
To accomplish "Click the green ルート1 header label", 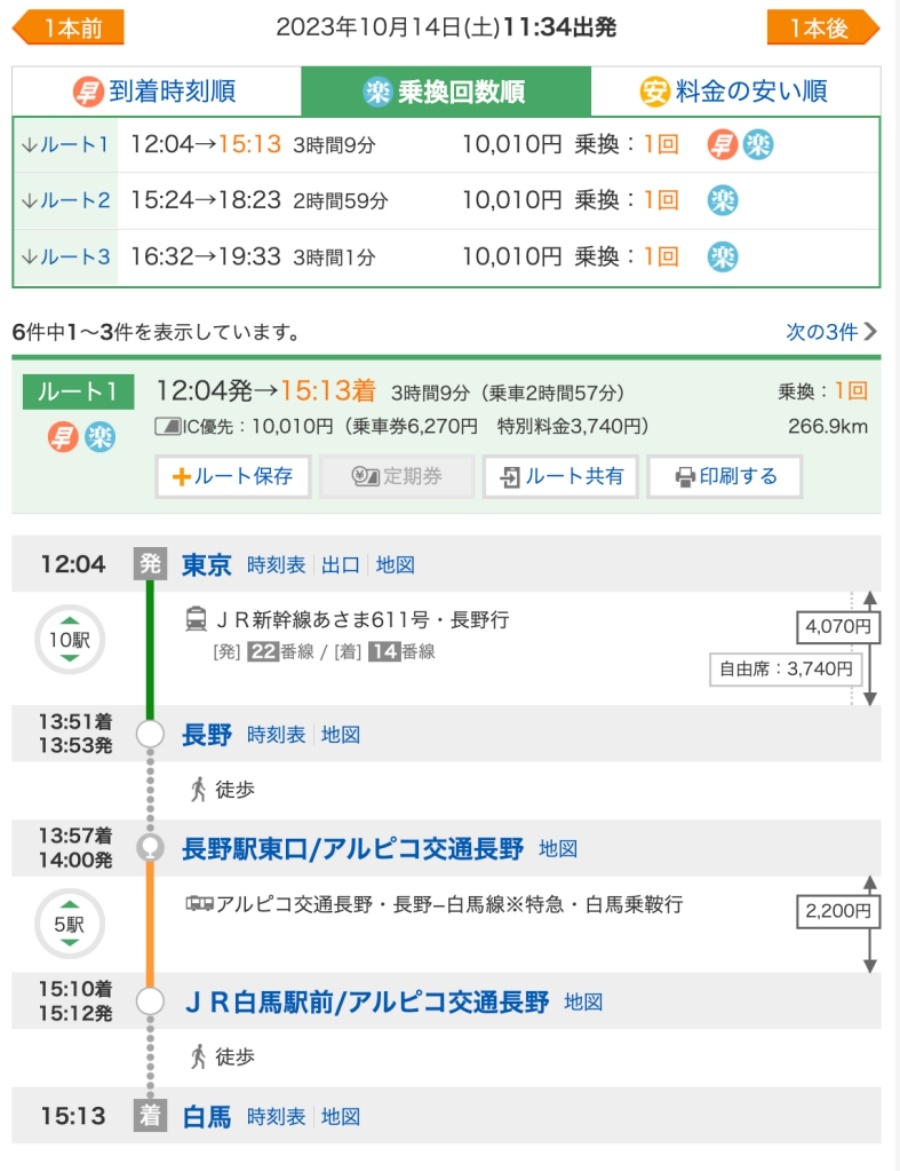I will [78, 392].
